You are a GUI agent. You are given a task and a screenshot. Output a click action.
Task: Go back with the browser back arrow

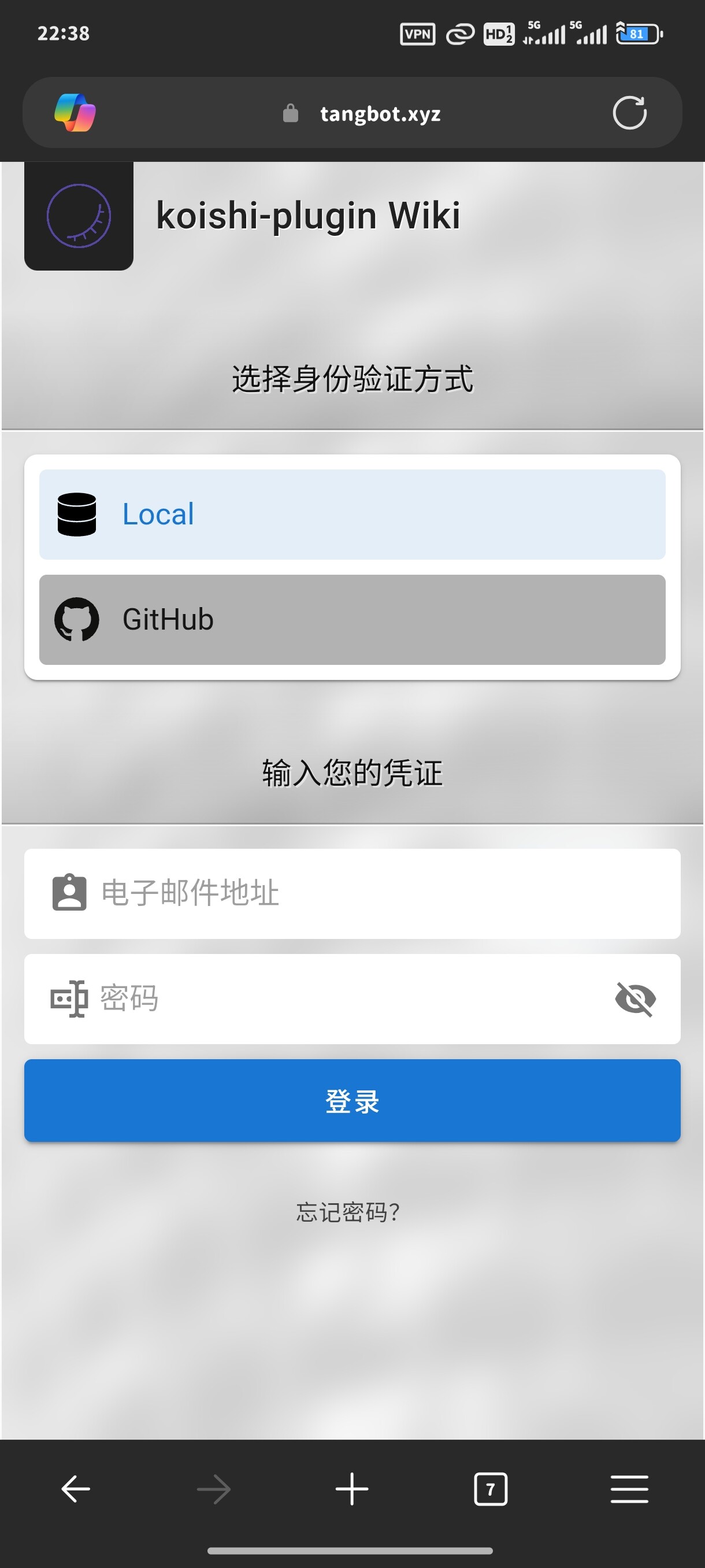[76, 1489]
